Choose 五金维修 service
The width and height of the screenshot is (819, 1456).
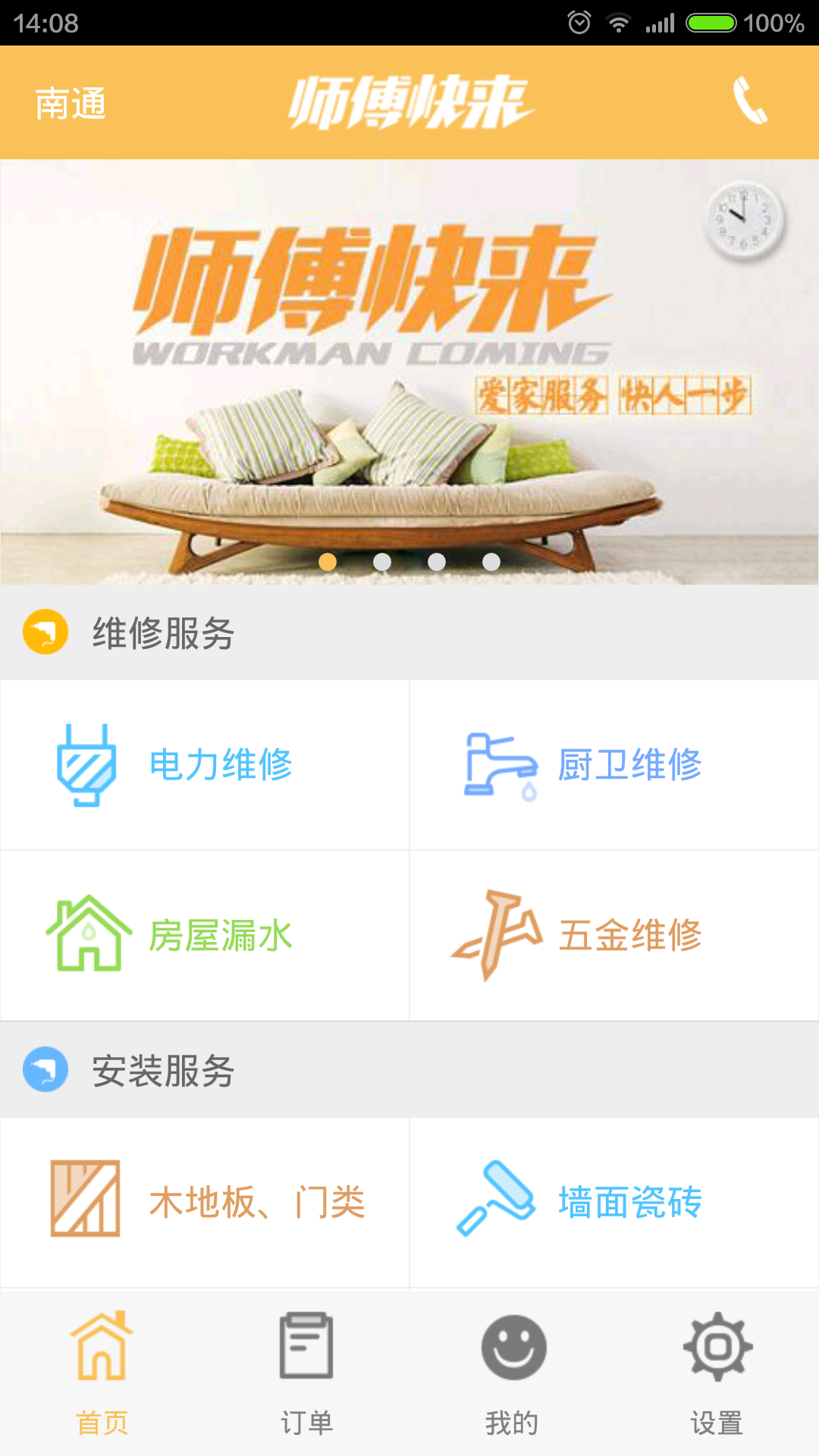[614, 935]
